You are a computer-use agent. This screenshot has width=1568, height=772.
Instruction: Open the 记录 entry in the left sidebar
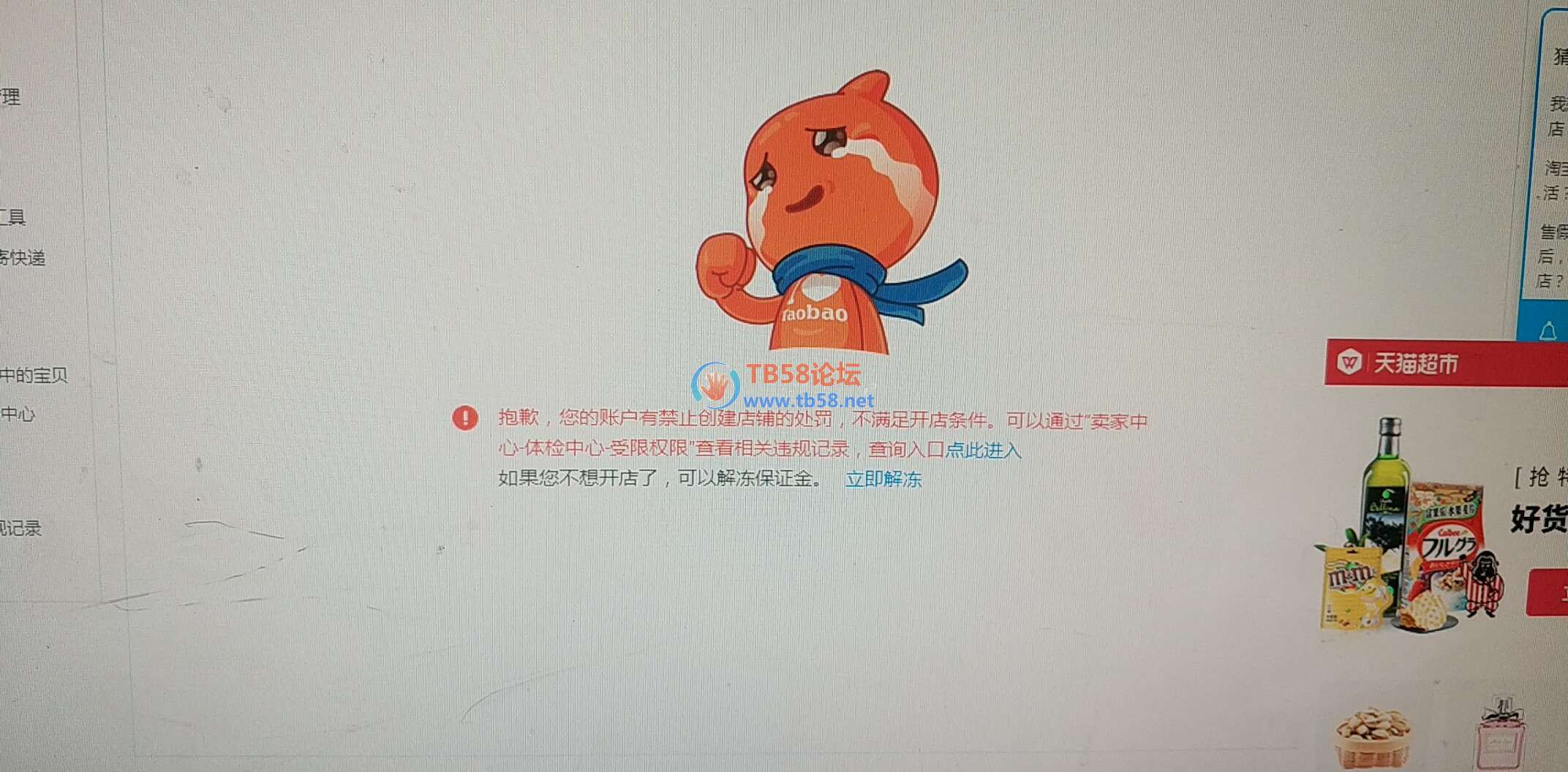pyautogui.click(x=22, y=528)
